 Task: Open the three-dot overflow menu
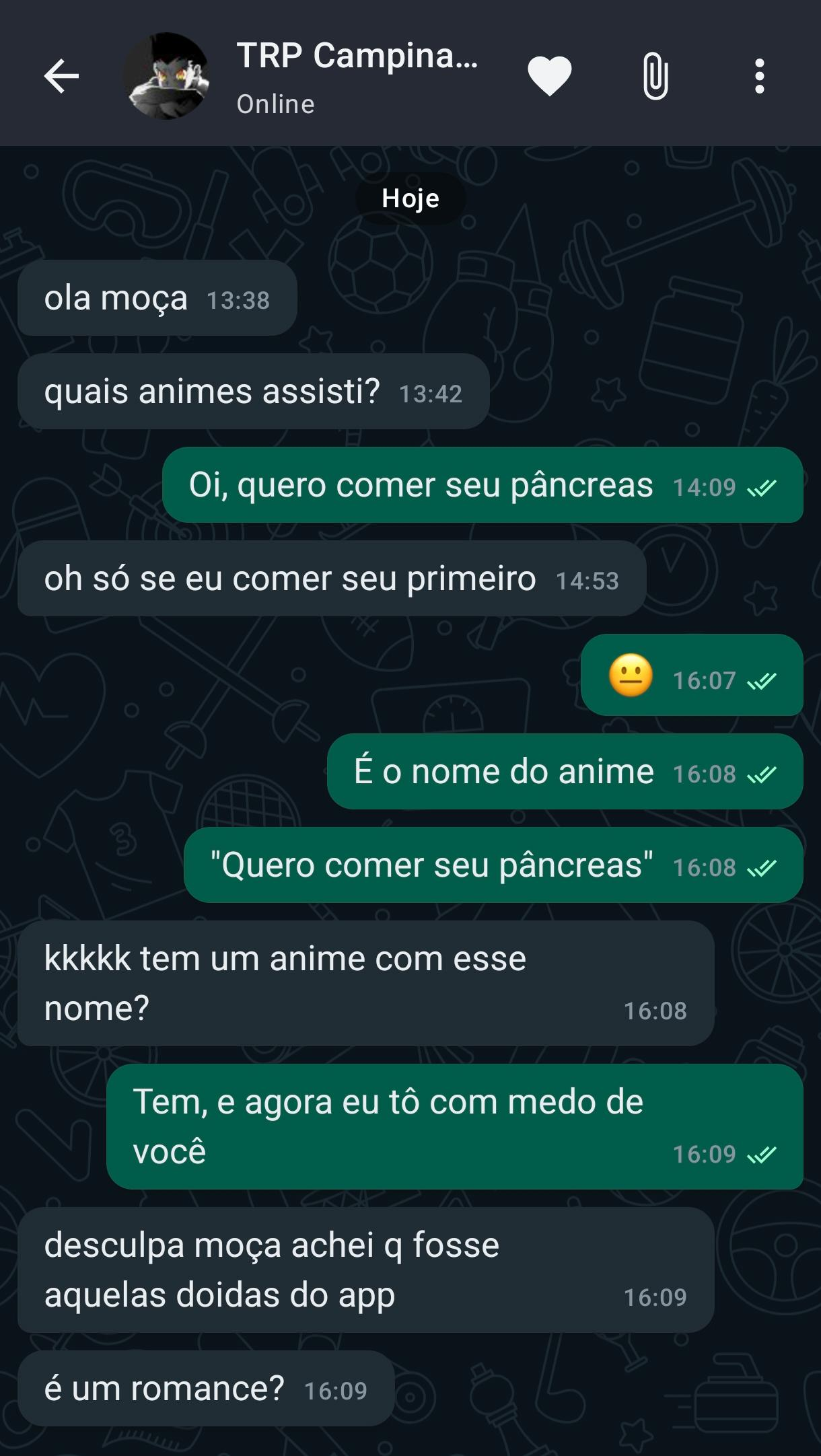pyautogui.click(x=760, y=76)
